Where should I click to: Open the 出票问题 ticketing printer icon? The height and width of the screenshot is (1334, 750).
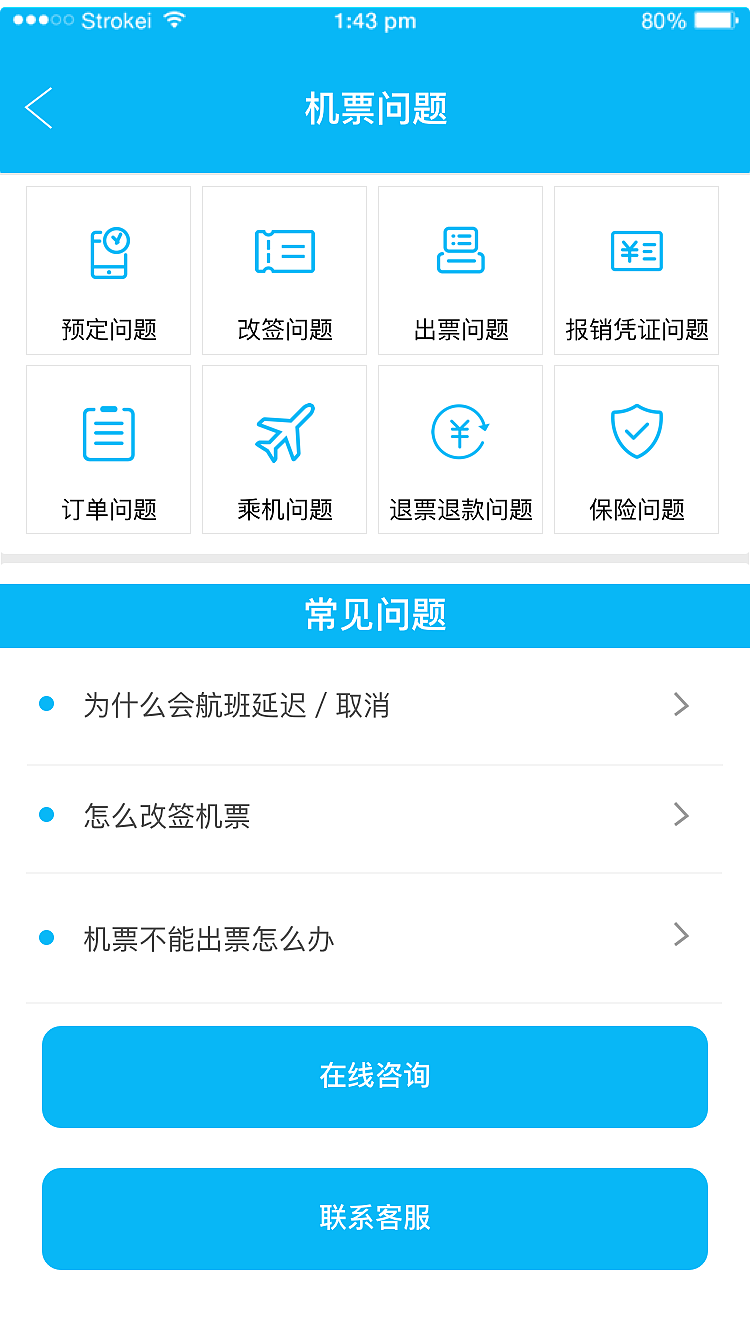click(460, 252)
